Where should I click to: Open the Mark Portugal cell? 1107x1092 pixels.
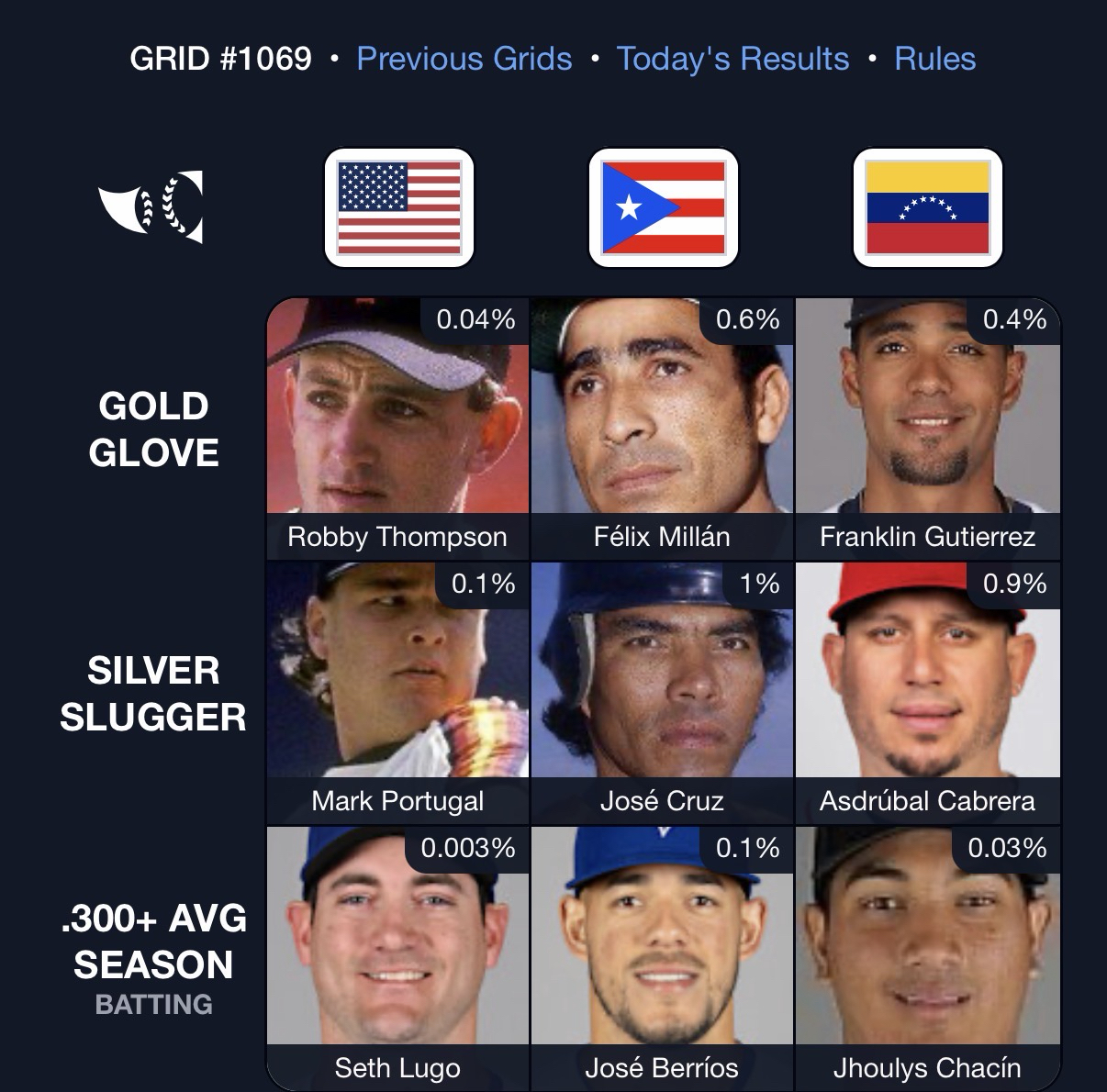tap(397, 692)
